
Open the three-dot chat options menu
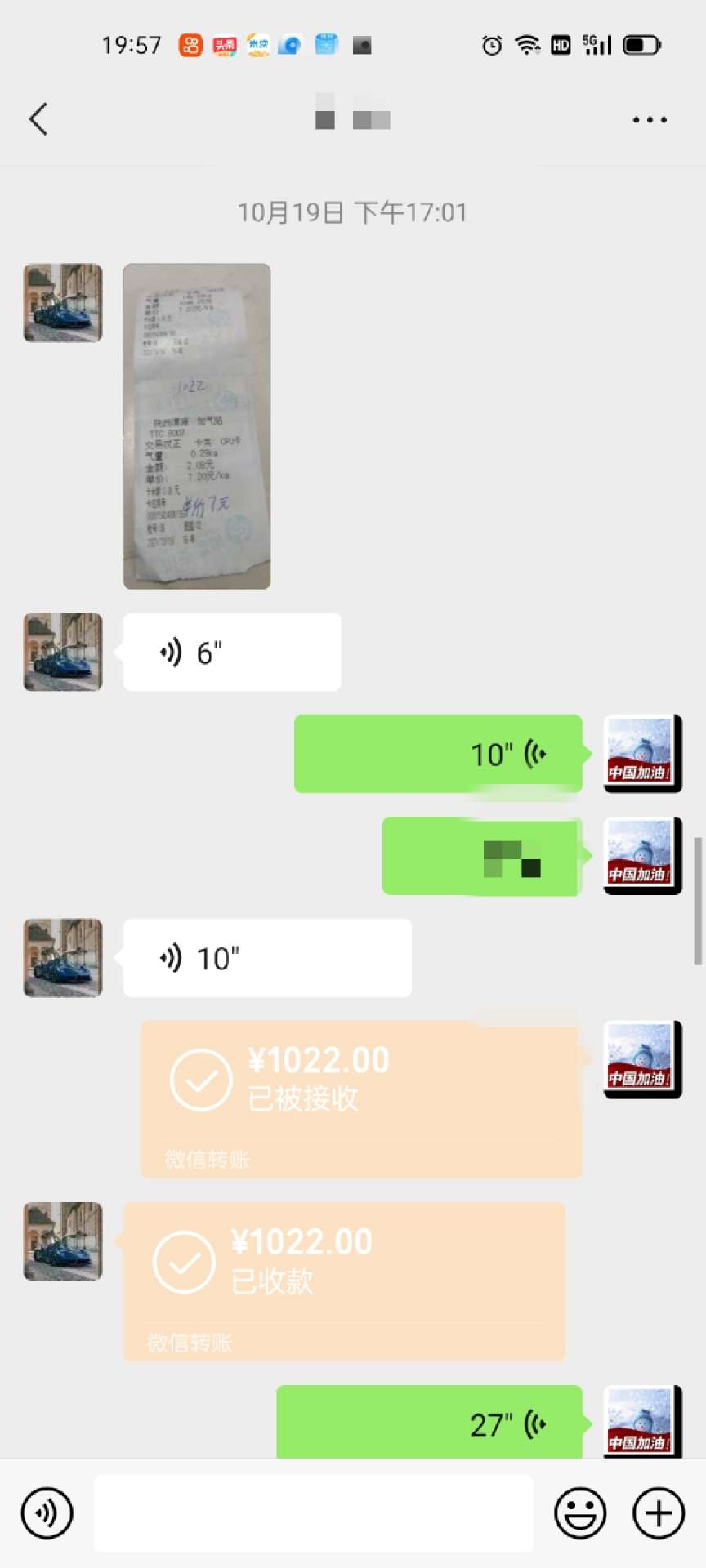tap(650, 119)
